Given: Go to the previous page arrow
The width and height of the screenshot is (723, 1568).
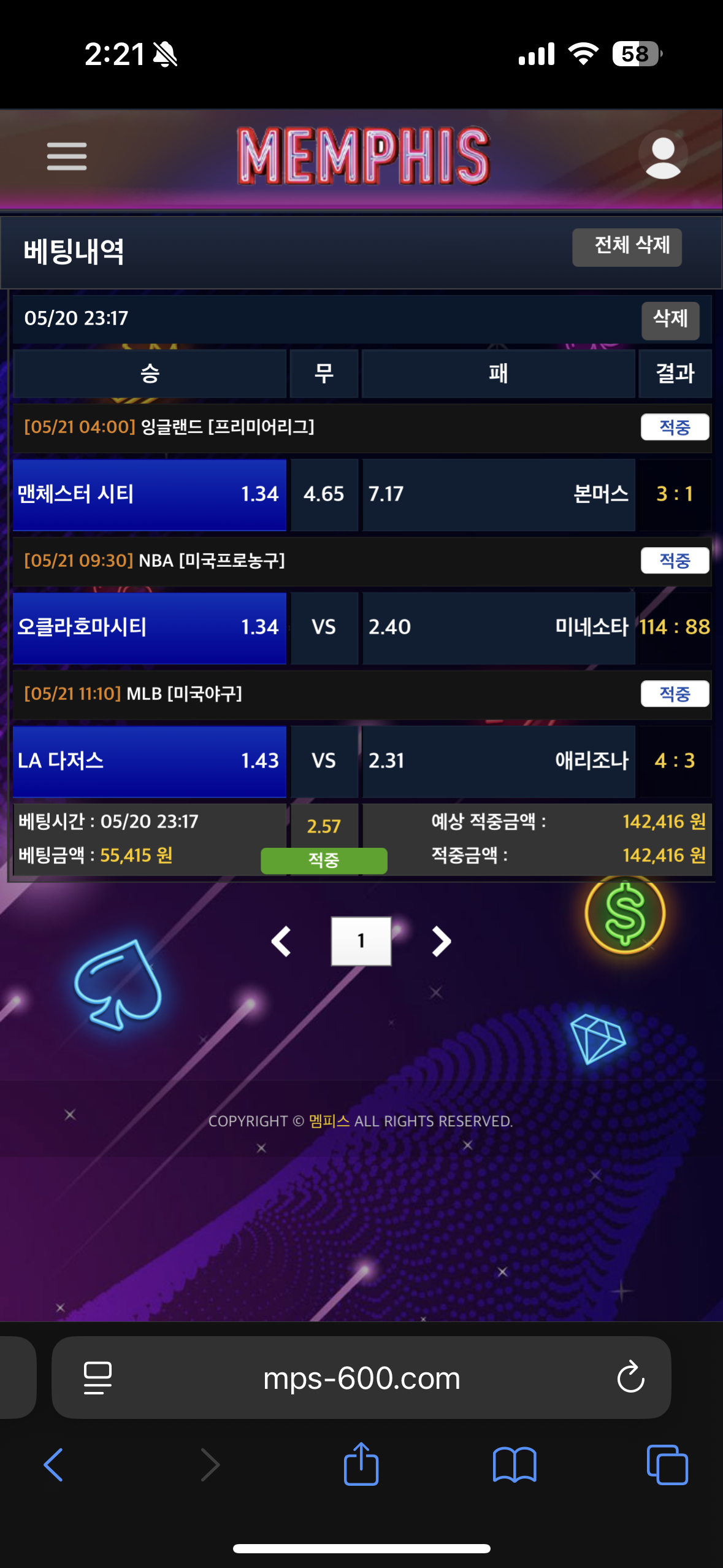Looking at the screenshot, I should pyautogui.click(x=281, y=941).
